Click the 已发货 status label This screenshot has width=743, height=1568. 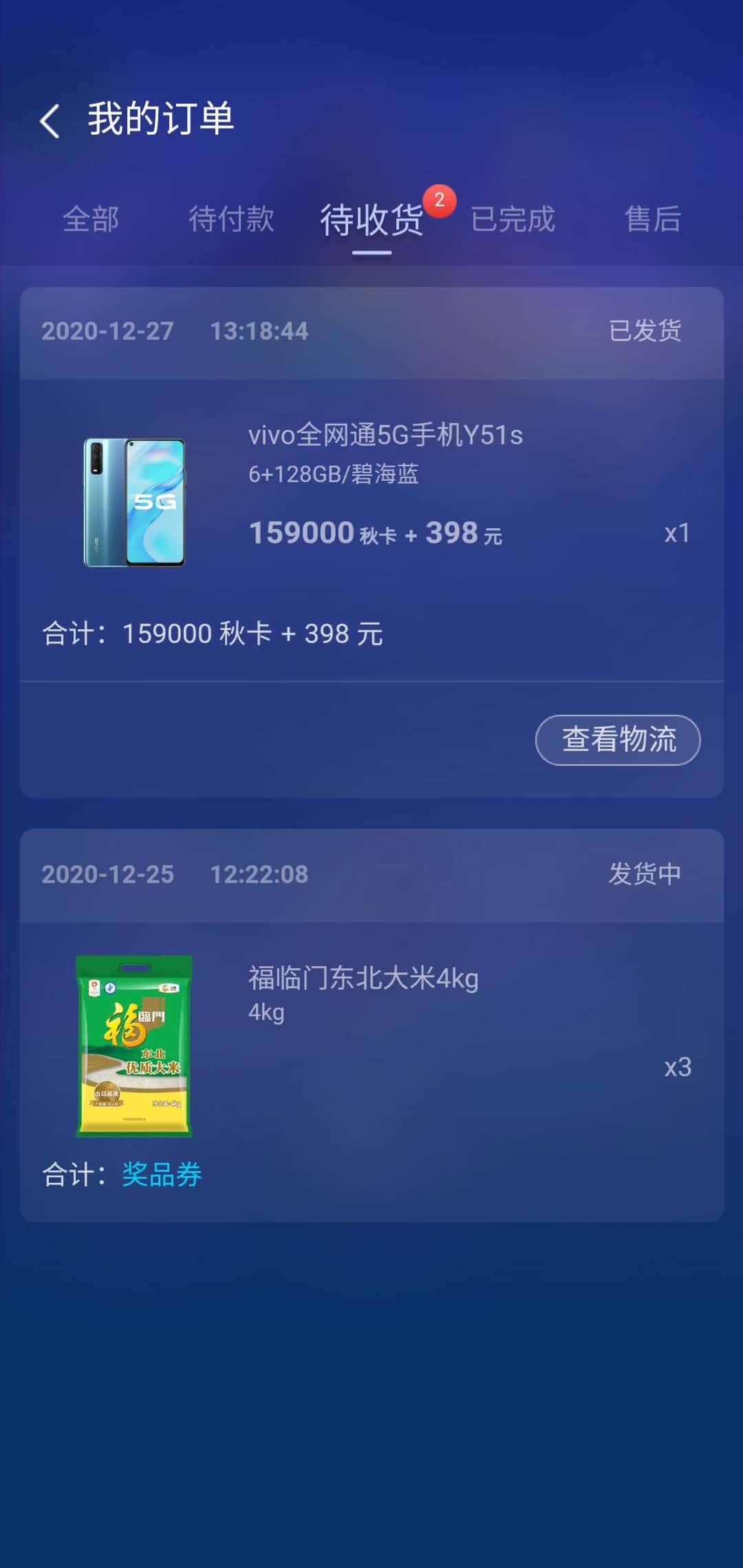(645, 331)
